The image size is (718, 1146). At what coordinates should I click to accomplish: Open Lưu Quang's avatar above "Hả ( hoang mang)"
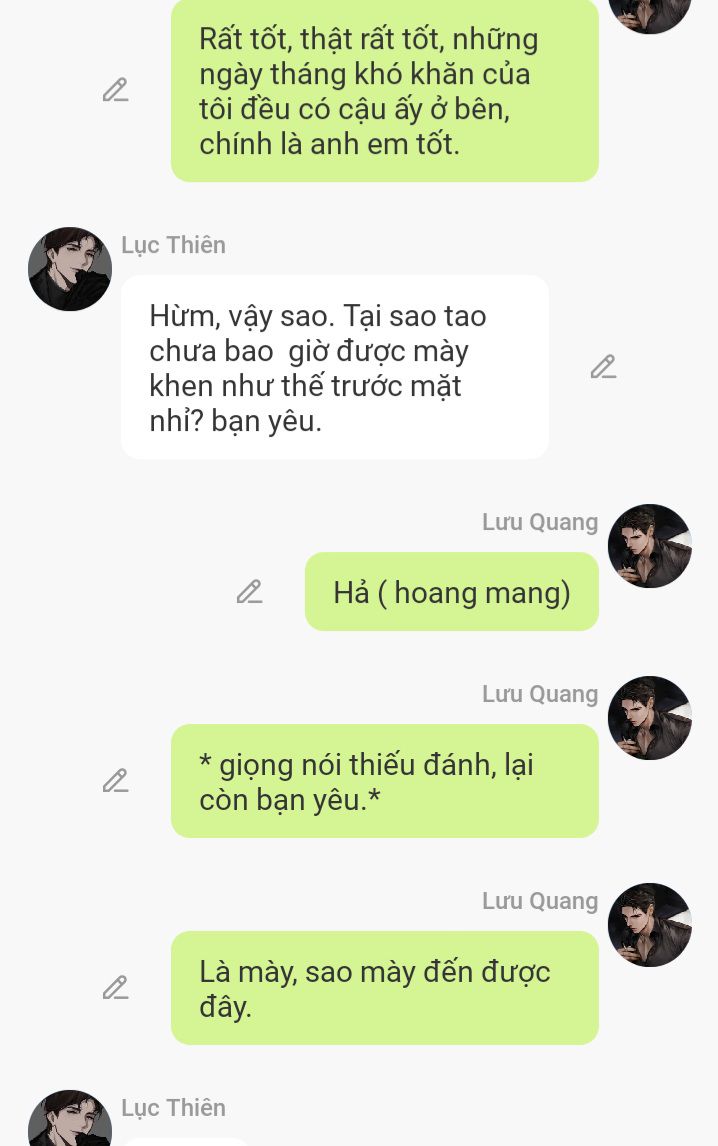click(650, 546)
